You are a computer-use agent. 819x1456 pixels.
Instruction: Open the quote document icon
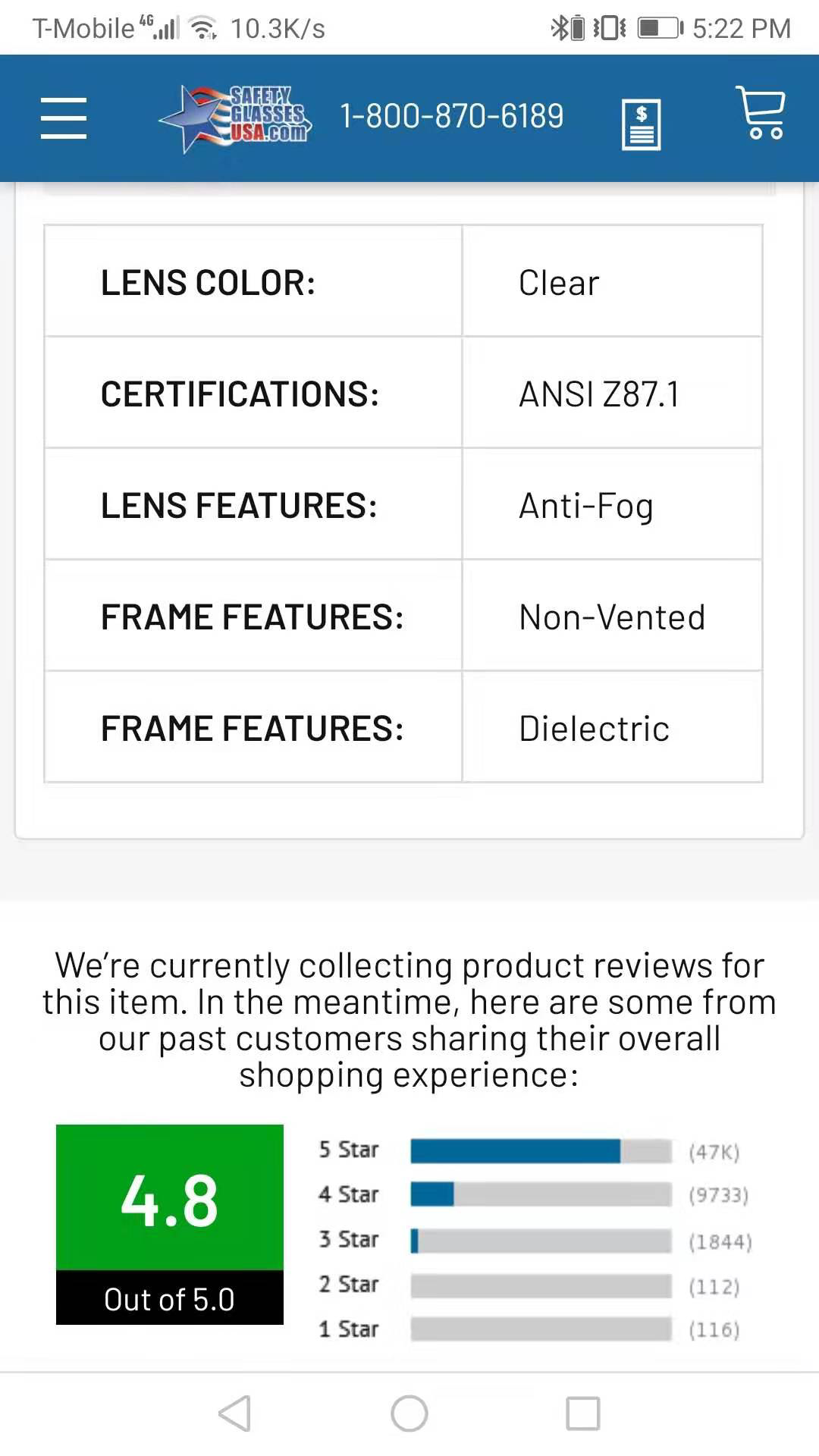641,124
